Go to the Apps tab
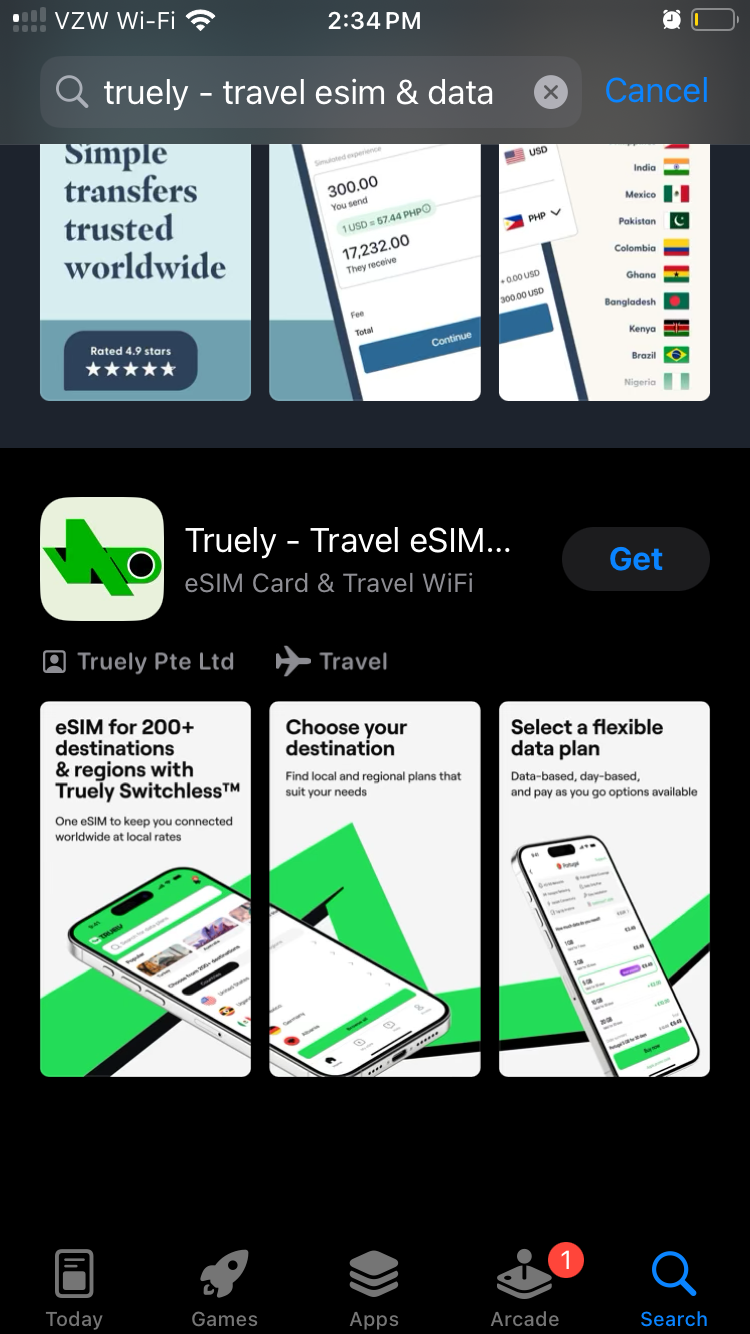Viewport: 750px width, 1334px height. click(374, 1288)
